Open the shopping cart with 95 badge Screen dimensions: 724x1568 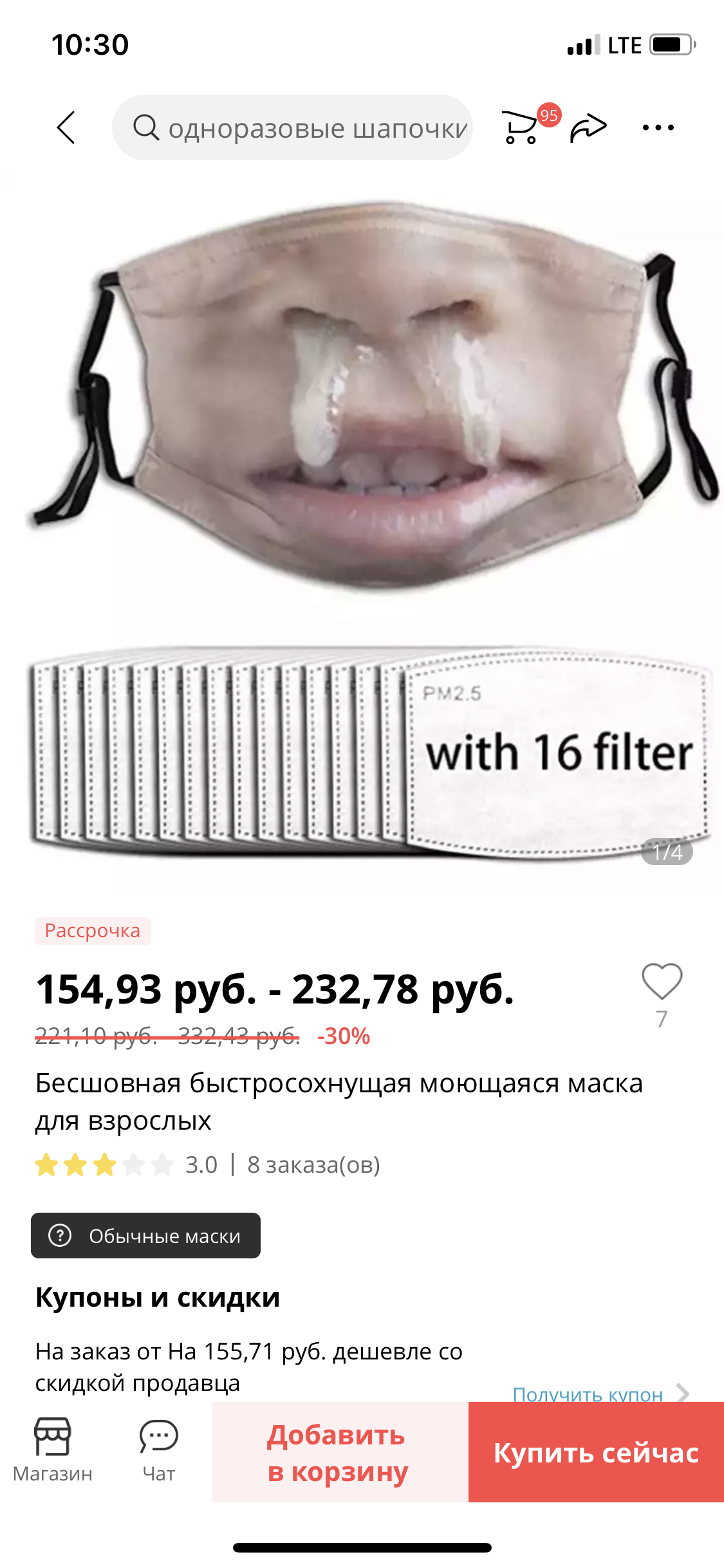pyautogui.click(x=523, y=127)
